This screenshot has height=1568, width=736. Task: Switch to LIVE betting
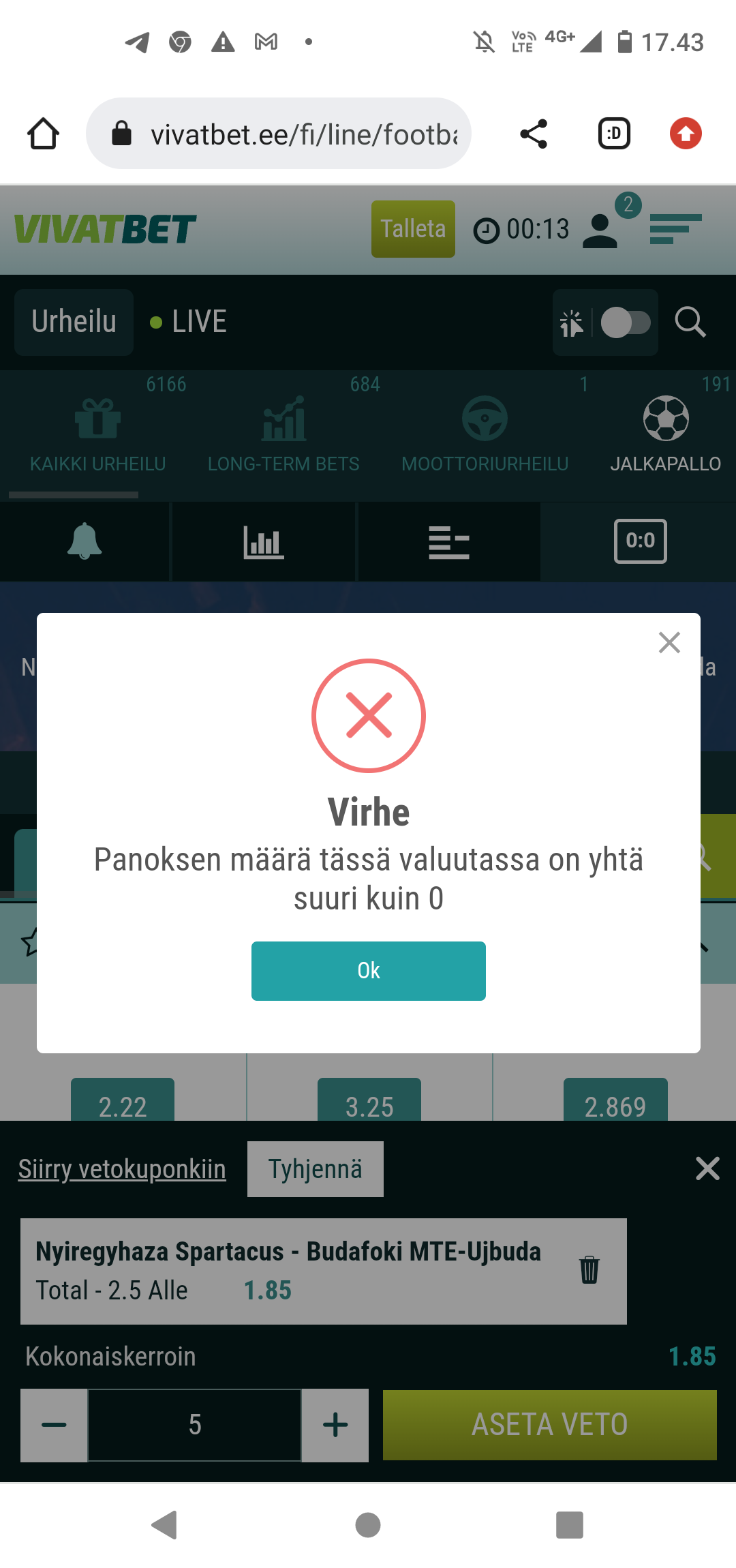click(189, 322)
